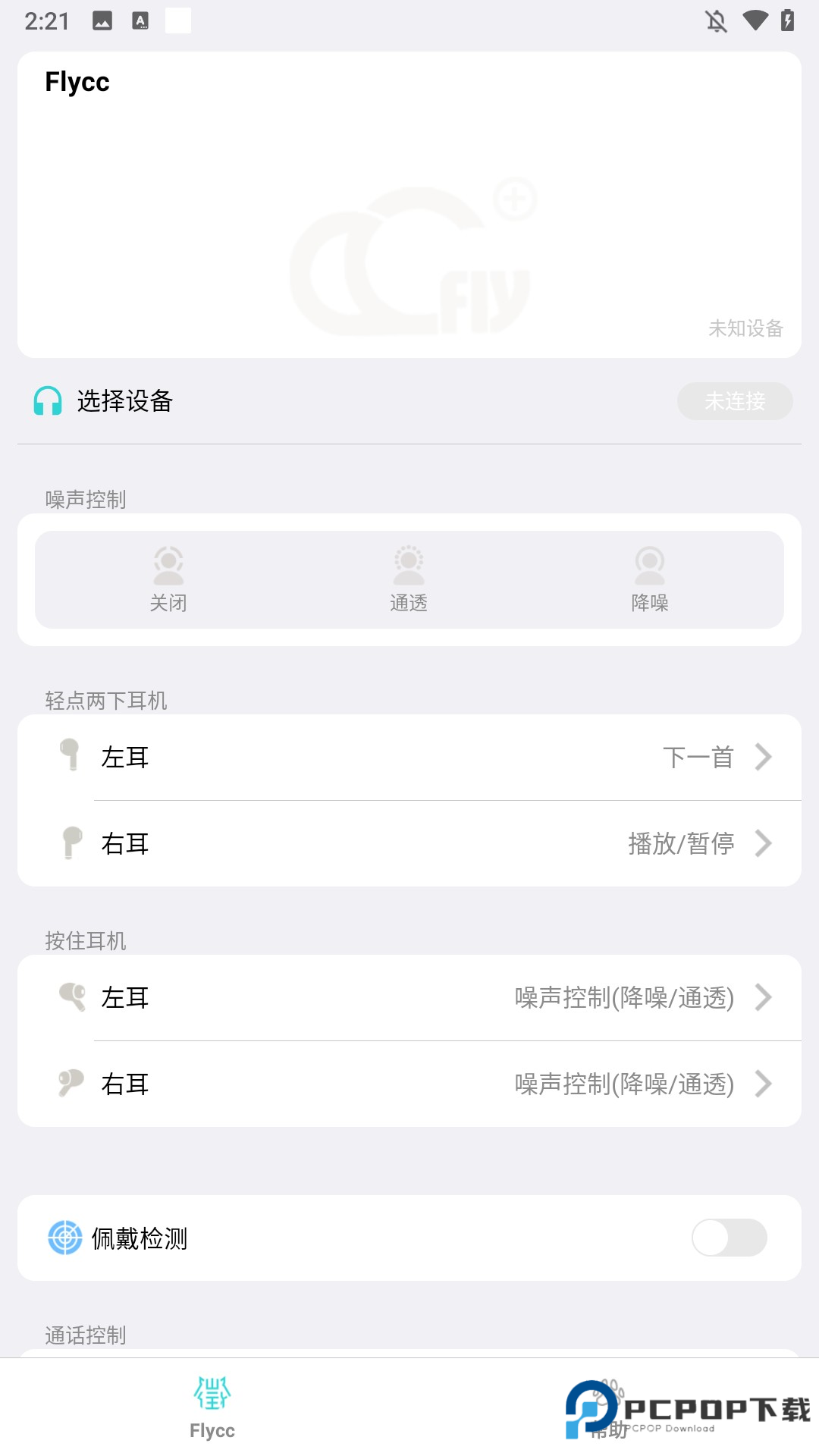Image resolution: width=819 pixels, height=1456 pixels.
Task: Open the 播放/暂停 options via its chevron
Action: tap(762, 844)
